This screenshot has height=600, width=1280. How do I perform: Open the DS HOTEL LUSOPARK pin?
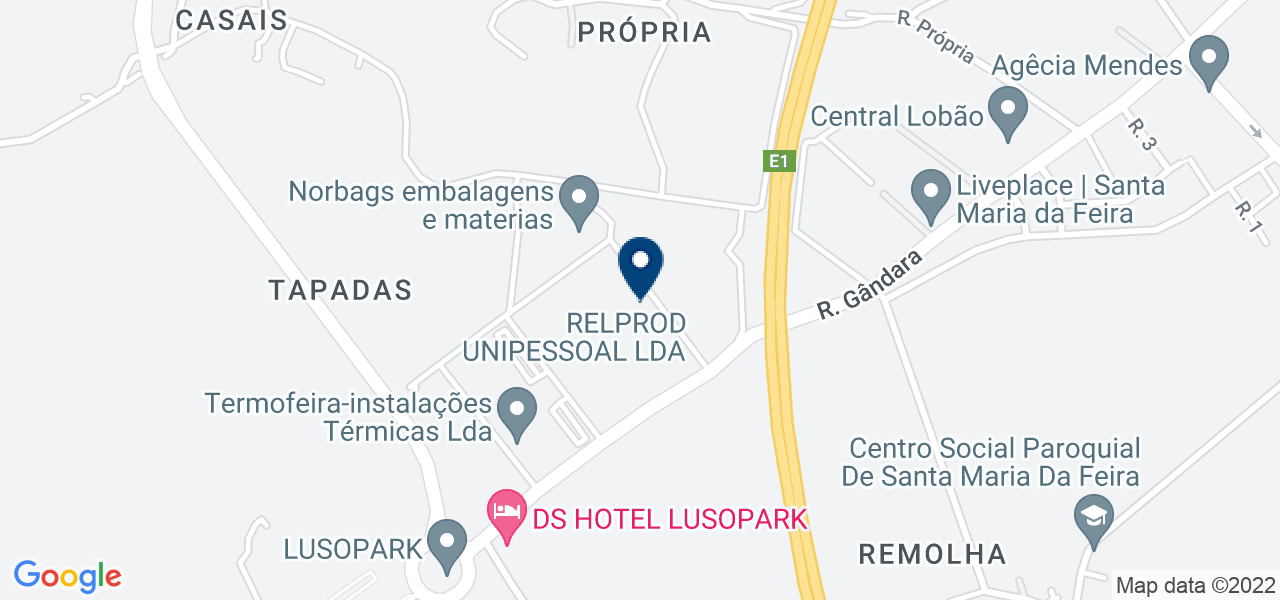point(507,514)
